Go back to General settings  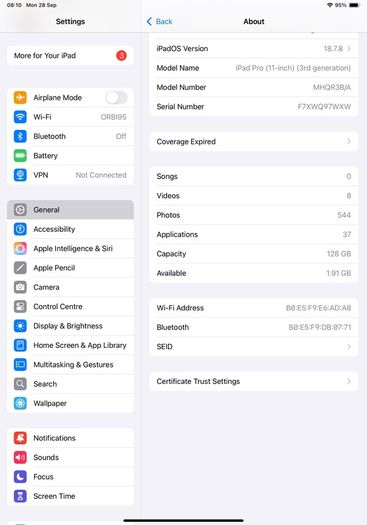[159, 21]
